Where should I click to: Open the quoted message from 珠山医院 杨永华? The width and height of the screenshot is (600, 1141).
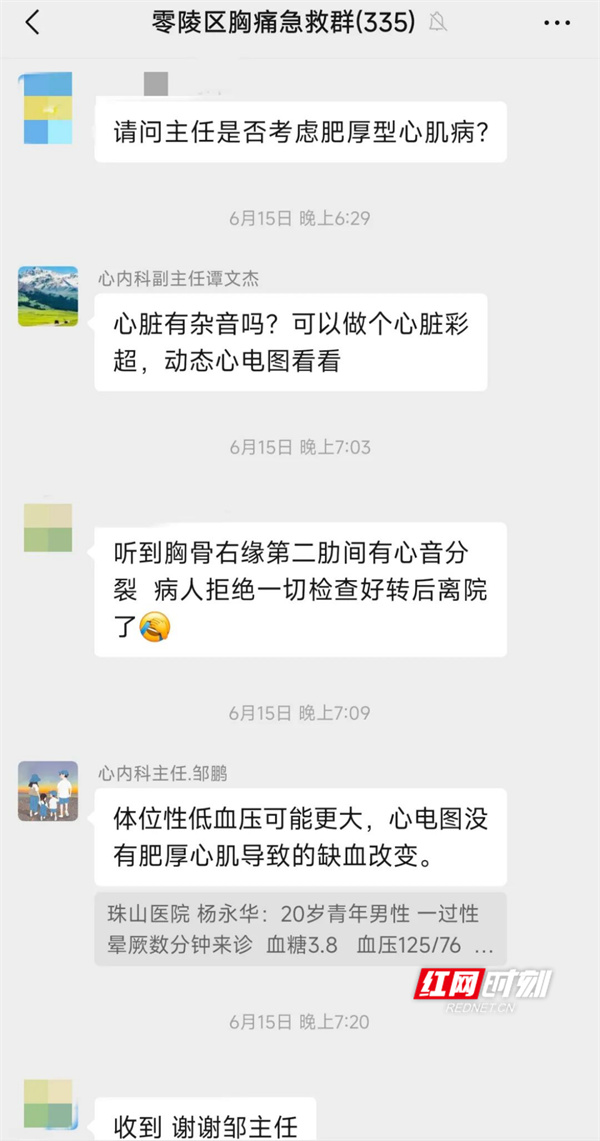tap(300, 929)
